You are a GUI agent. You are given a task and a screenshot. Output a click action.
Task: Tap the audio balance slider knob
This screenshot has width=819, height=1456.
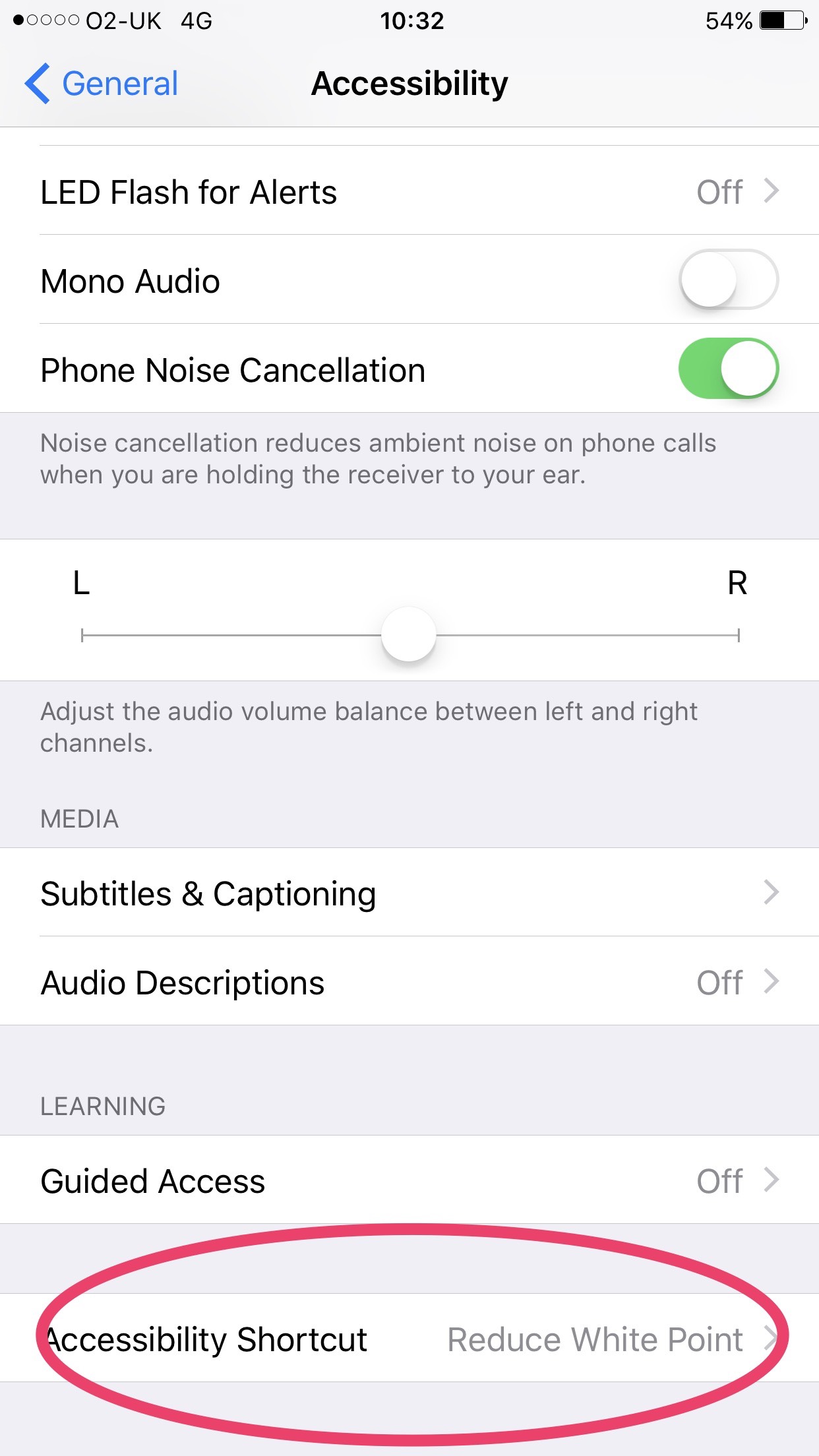coord(409,634)
